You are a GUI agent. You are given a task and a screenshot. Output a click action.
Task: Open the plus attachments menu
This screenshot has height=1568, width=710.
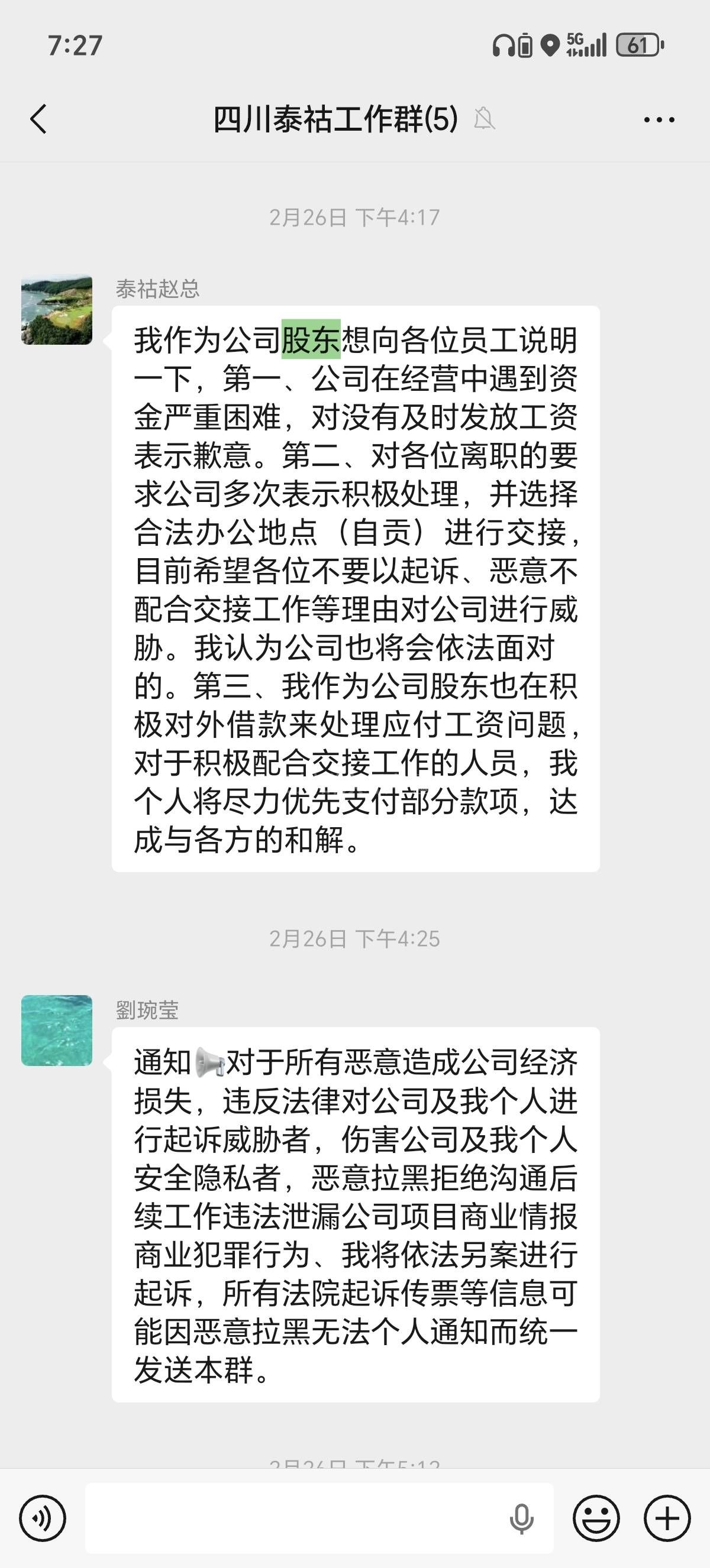(667, 1518)
